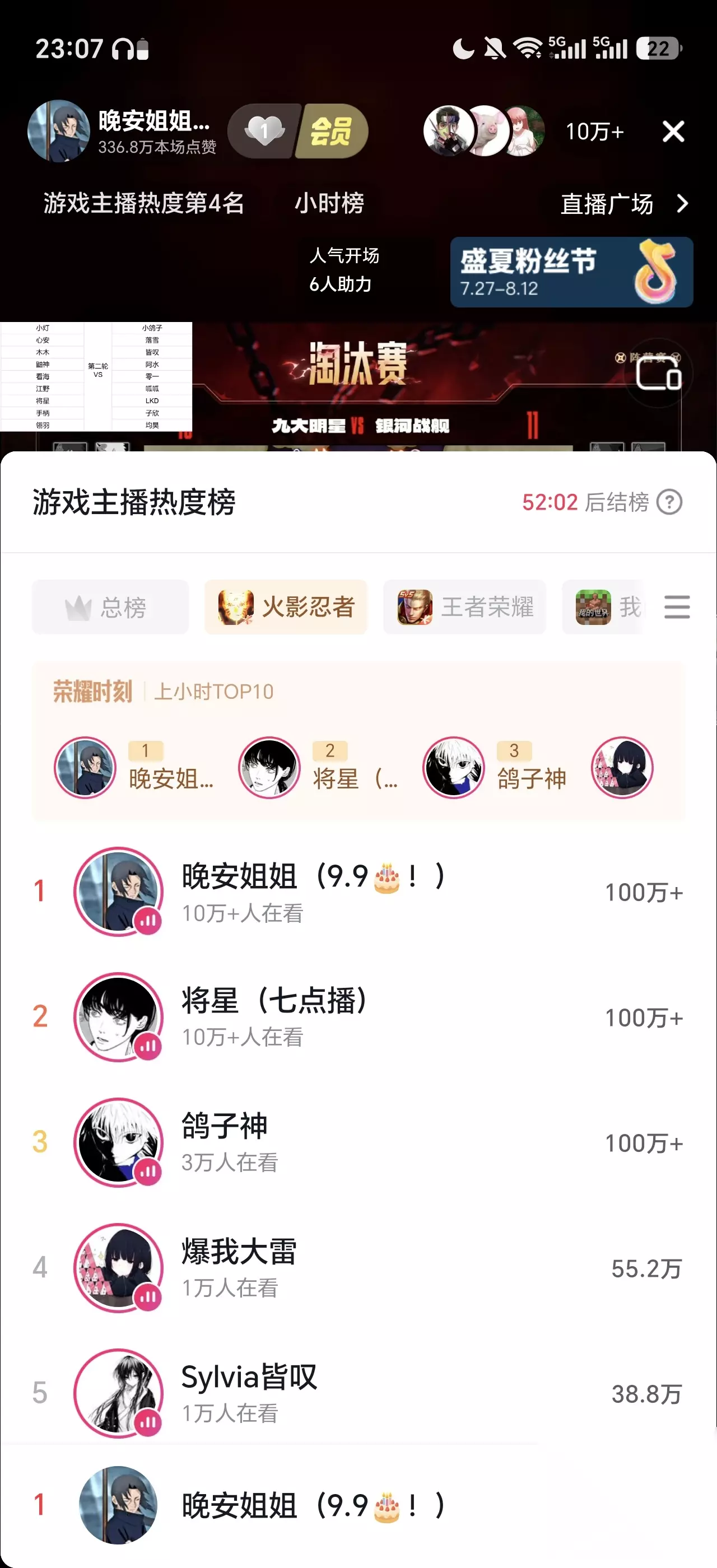Switch to the 总榜 tab
This screenshot has width=717, height=1568.
(110, 607)
